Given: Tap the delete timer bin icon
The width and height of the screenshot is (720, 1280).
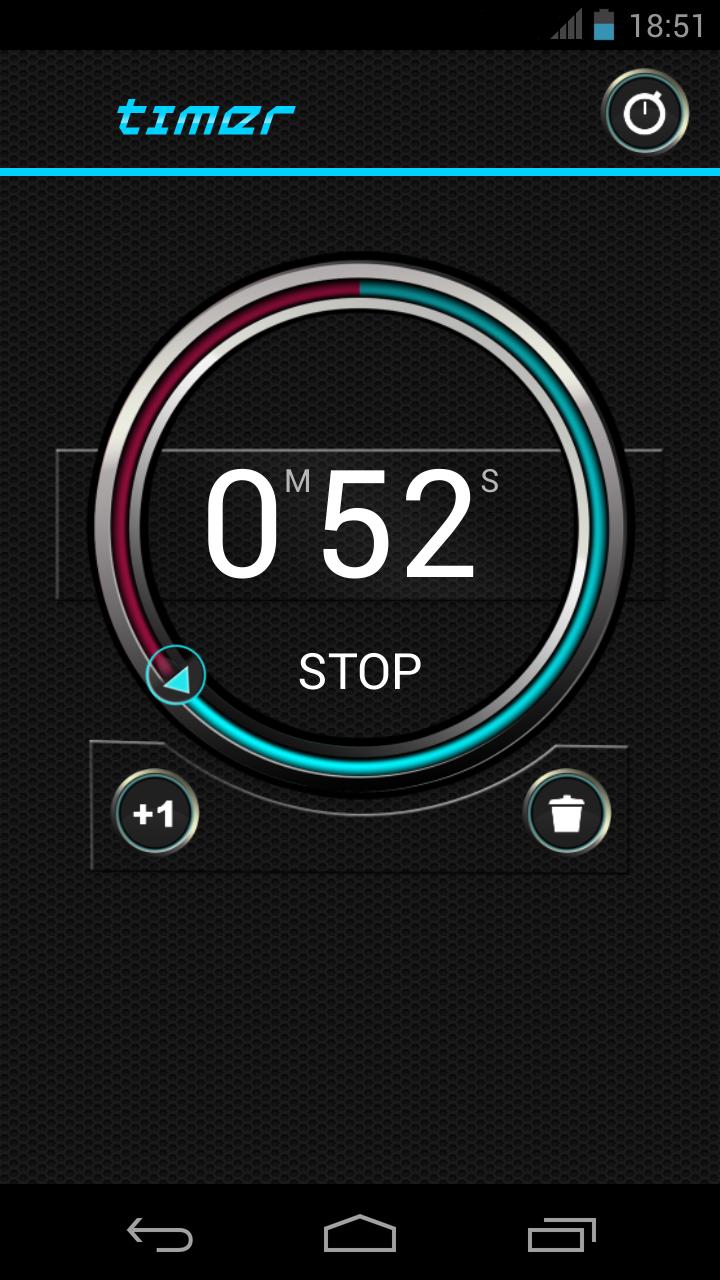Looking at the screenshot, I should (566, 813).
